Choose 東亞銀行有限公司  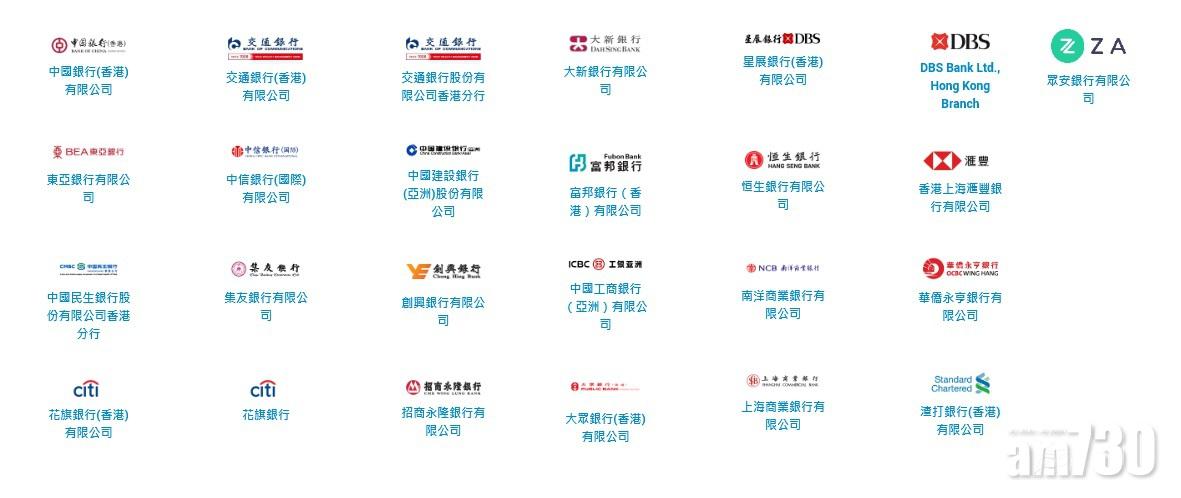89,188
